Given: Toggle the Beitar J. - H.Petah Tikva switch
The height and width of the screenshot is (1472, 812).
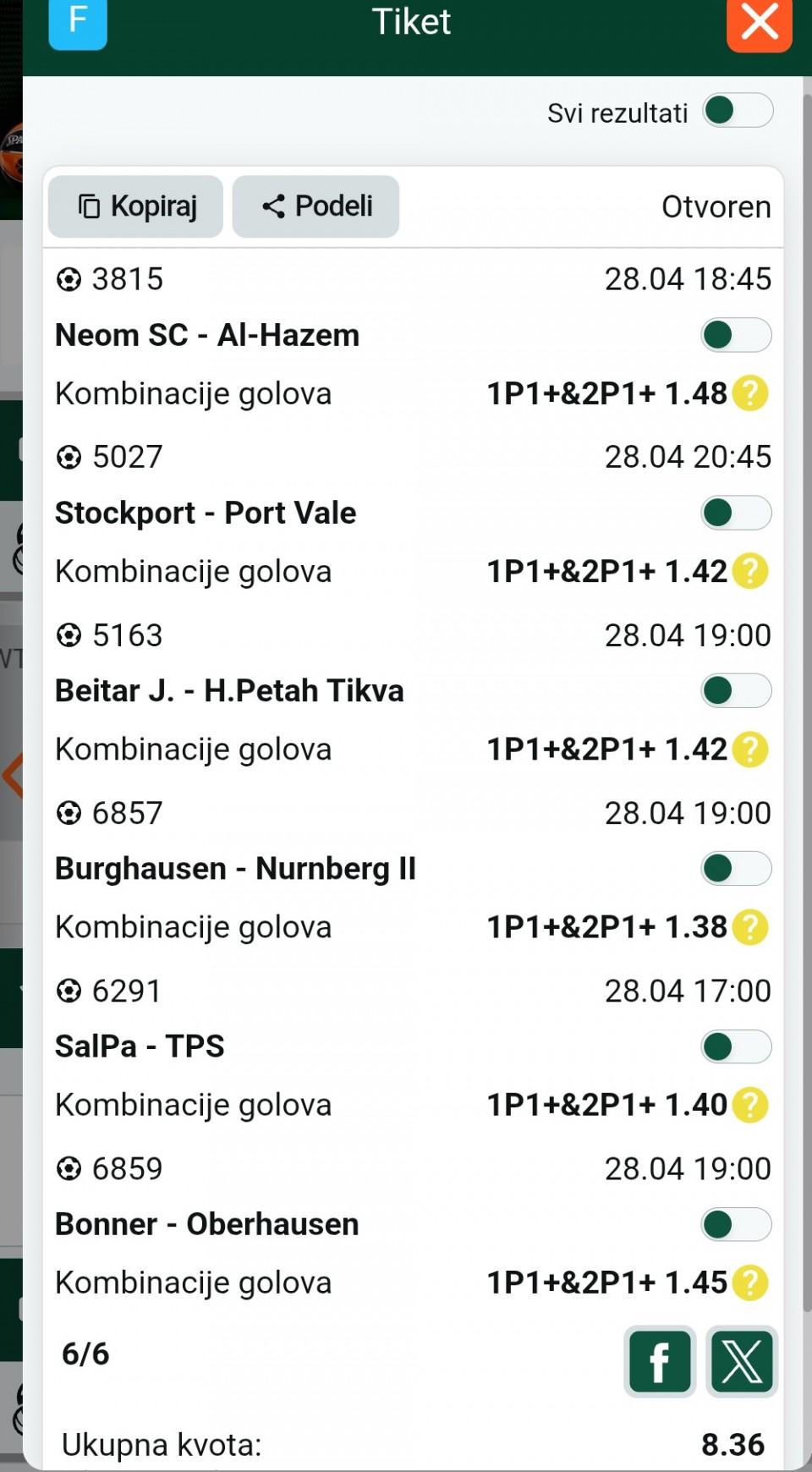Looking at the screenshot, I should coord(736,690).
